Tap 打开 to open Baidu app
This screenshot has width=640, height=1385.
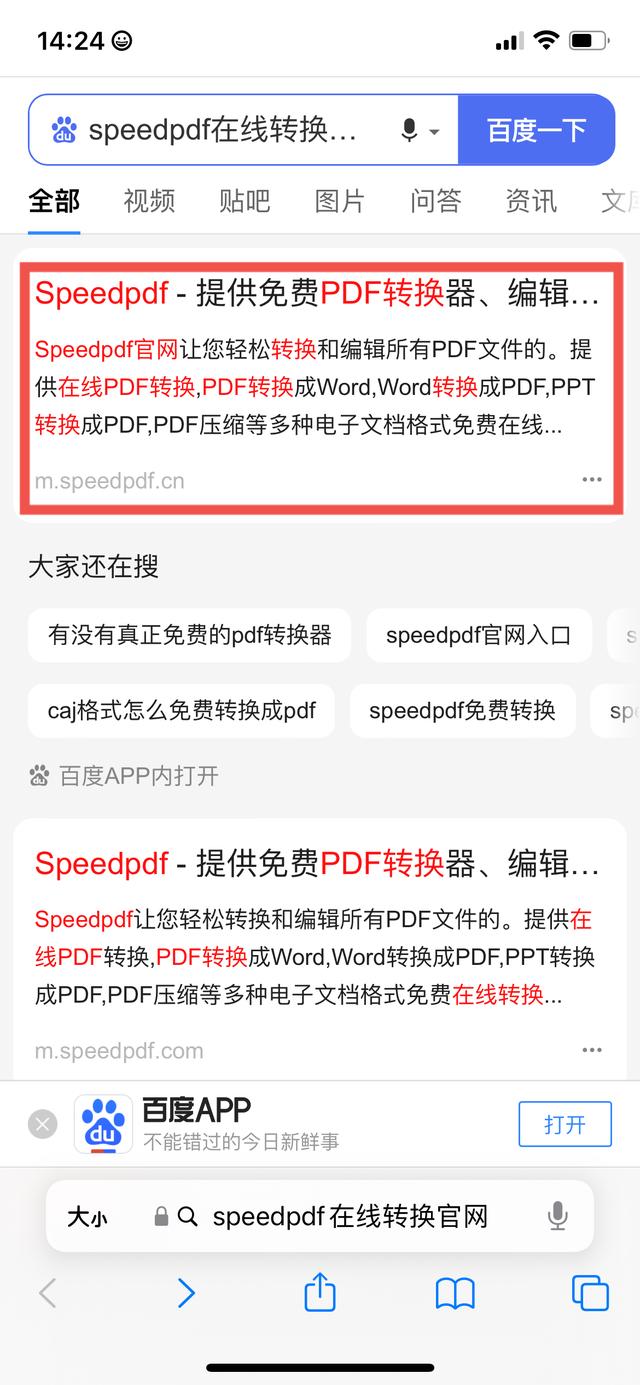click(x=565, y=1124)
